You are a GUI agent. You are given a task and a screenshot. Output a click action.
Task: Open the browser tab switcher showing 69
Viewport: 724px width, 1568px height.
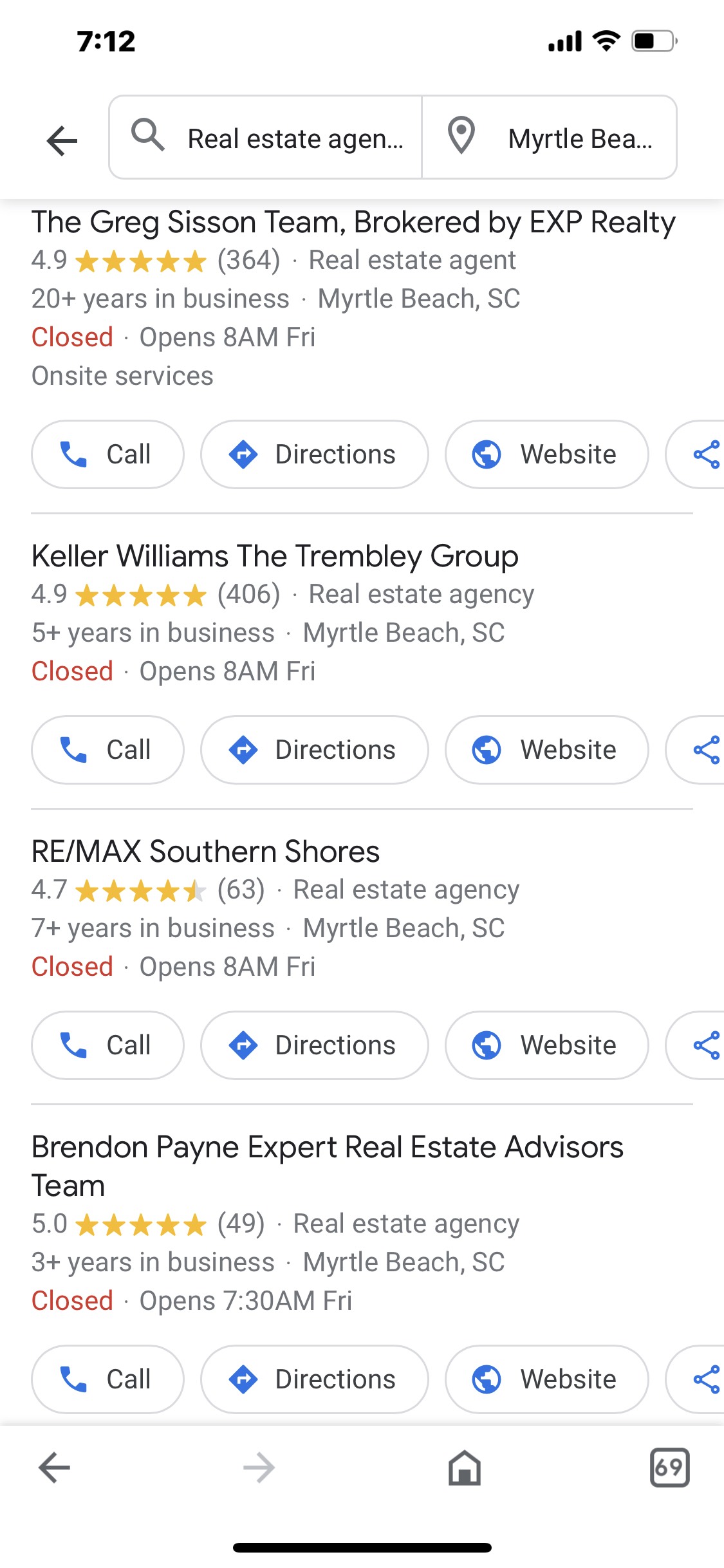click(669, 1468)
